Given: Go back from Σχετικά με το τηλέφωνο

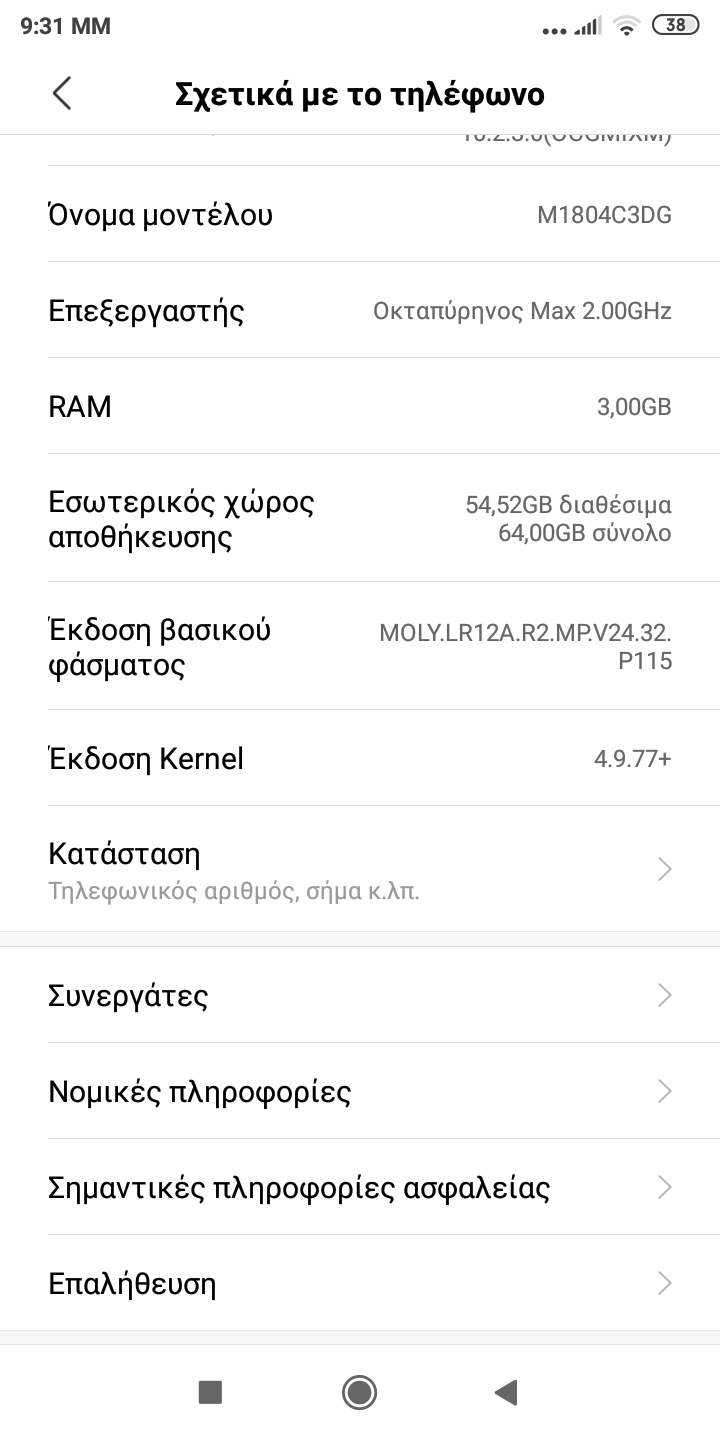Looking at the screenshot, I should 62,94.
